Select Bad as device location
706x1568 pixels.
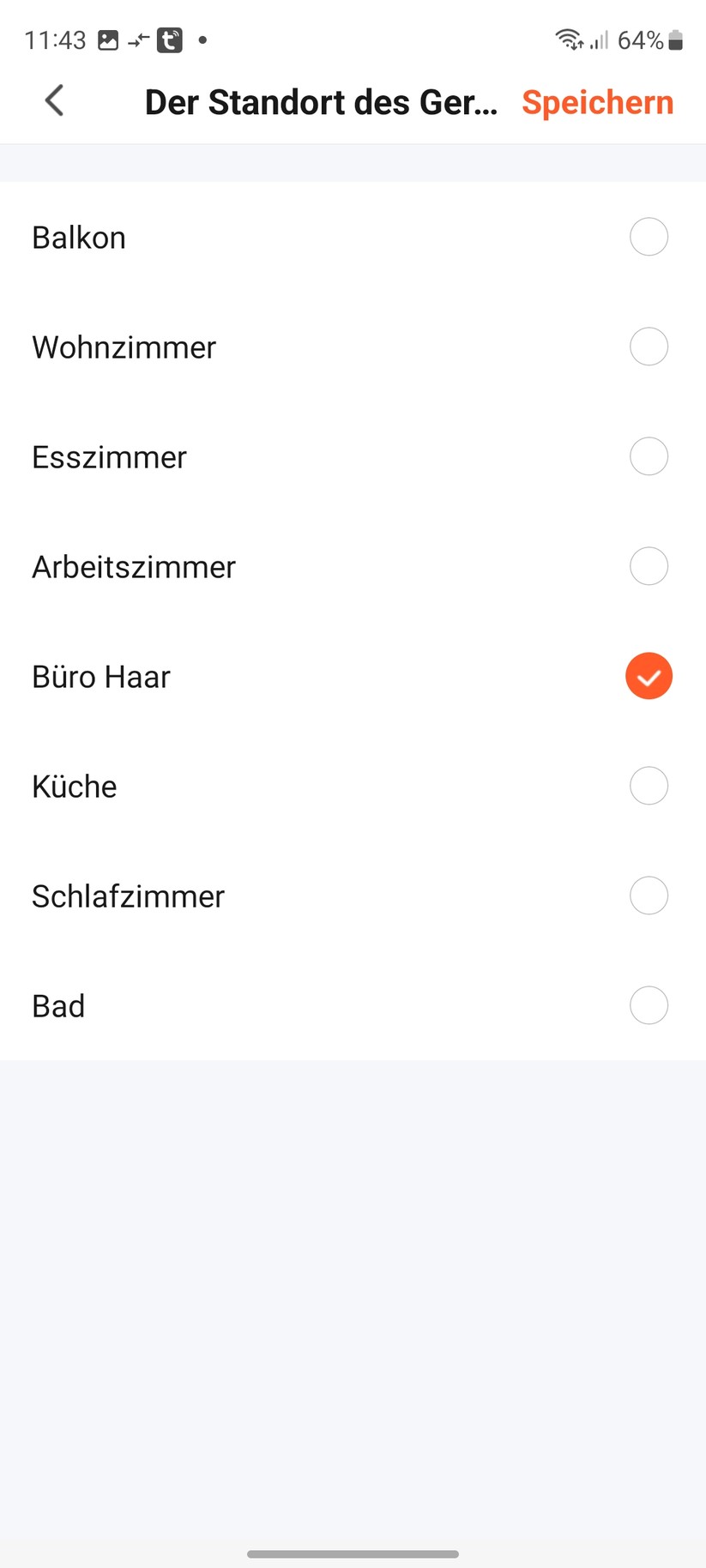click(649, 1005)
